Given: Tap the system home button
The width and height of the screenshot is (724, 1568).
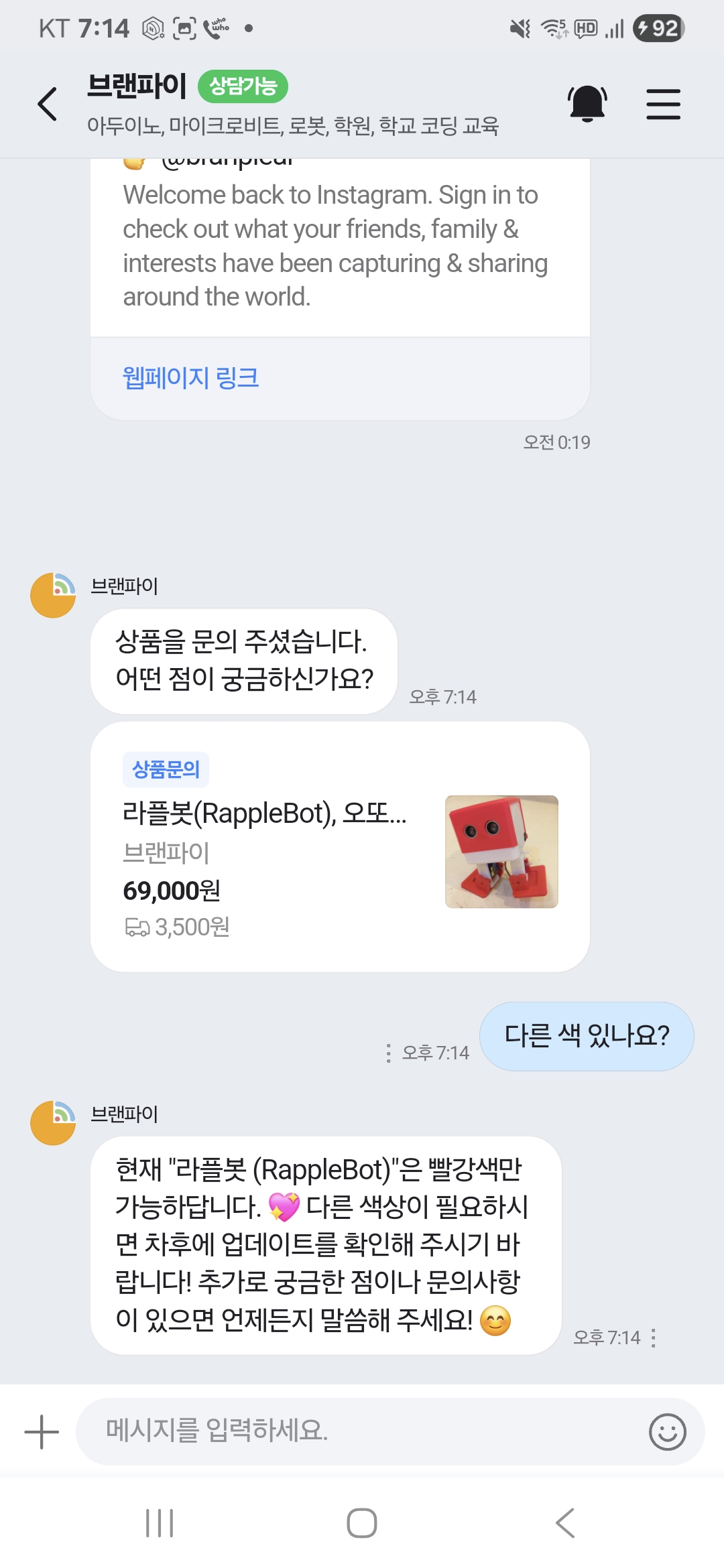Looking at the screenshot, I should tap(362, 1523).
